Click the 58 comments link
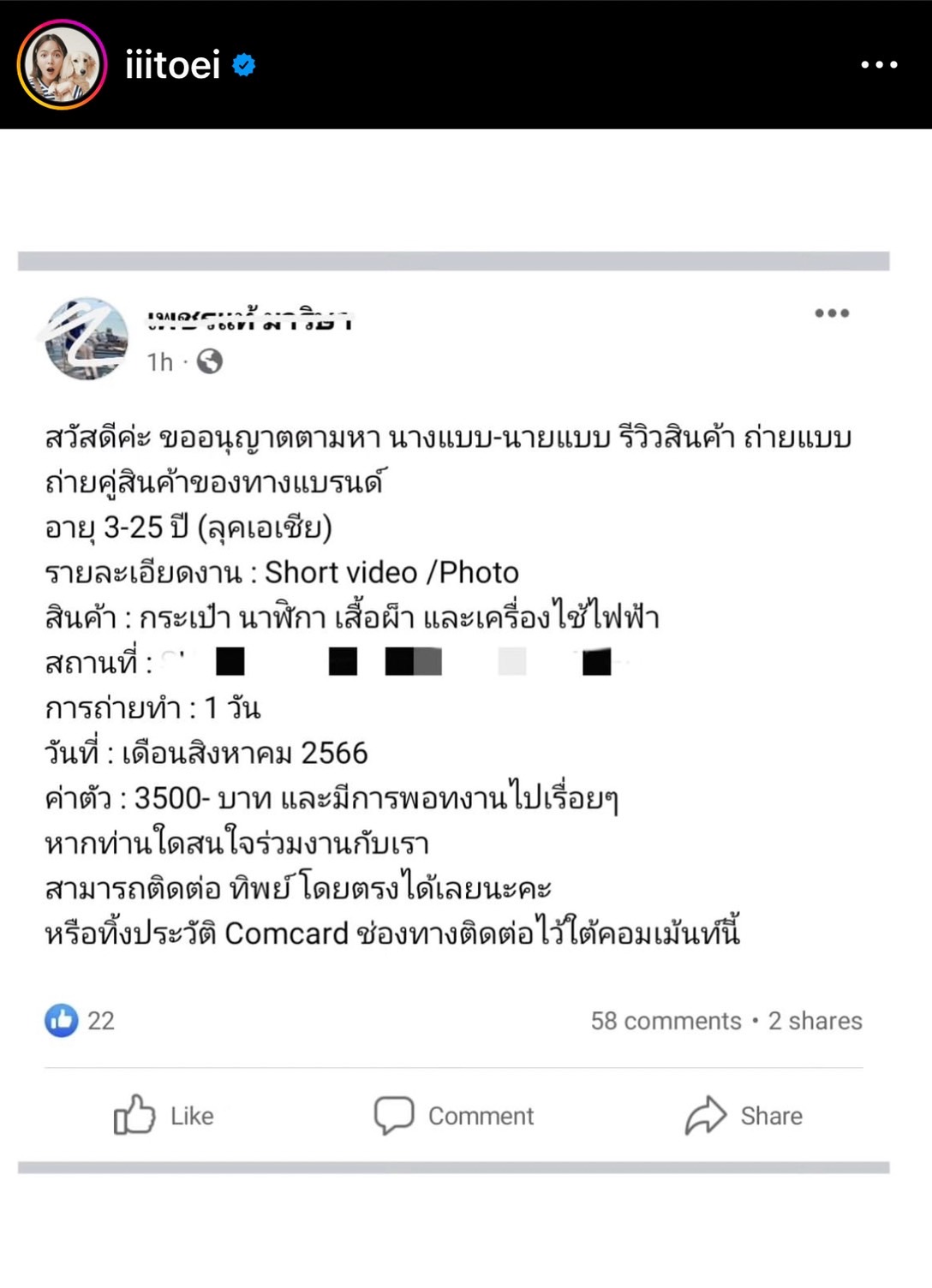Image resolution: width=932 pixels, height=1288 pixels. tap(665, 1020)
